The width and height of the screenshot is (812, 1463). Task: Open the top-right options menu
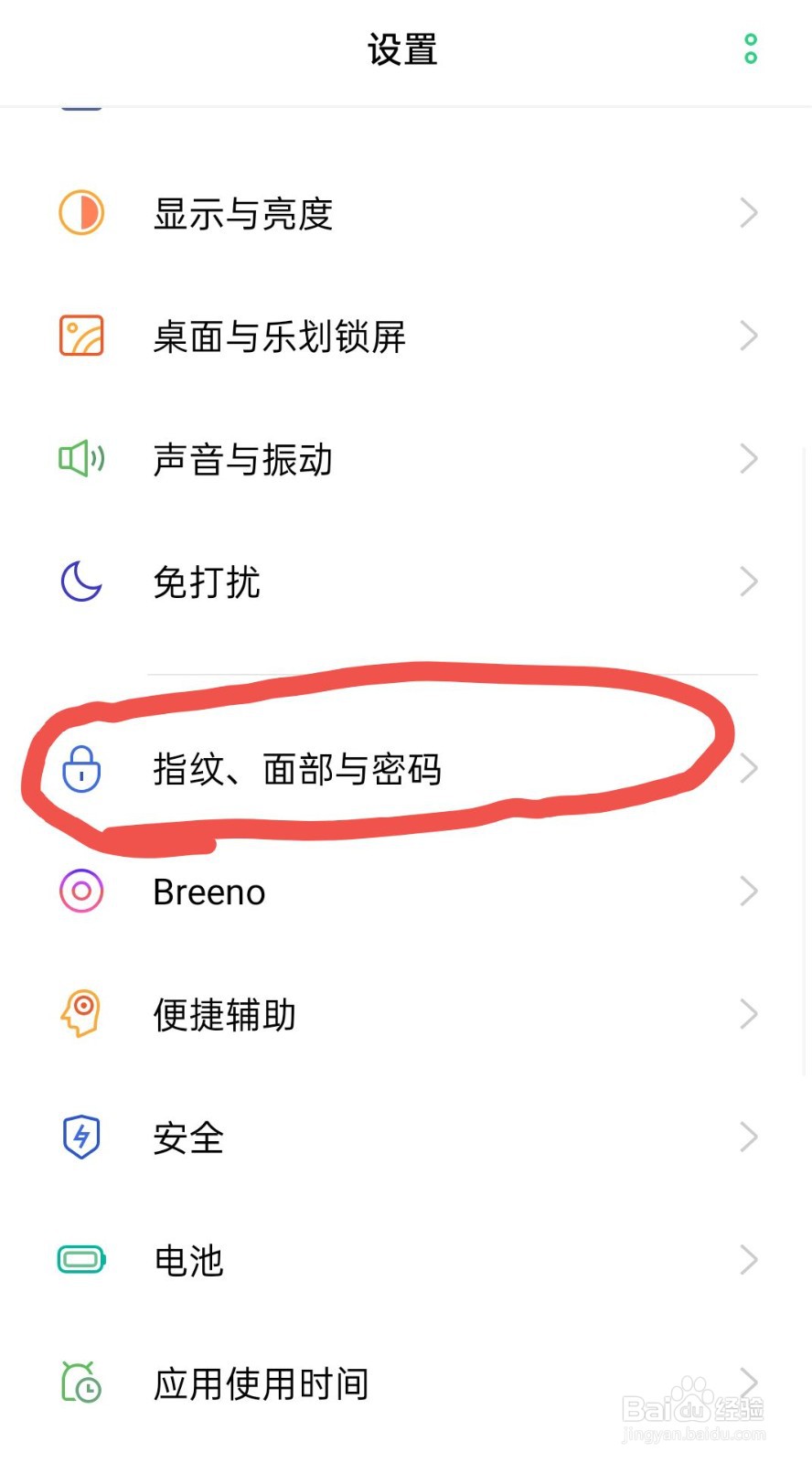pyautogui.click(x=751, y=49)
